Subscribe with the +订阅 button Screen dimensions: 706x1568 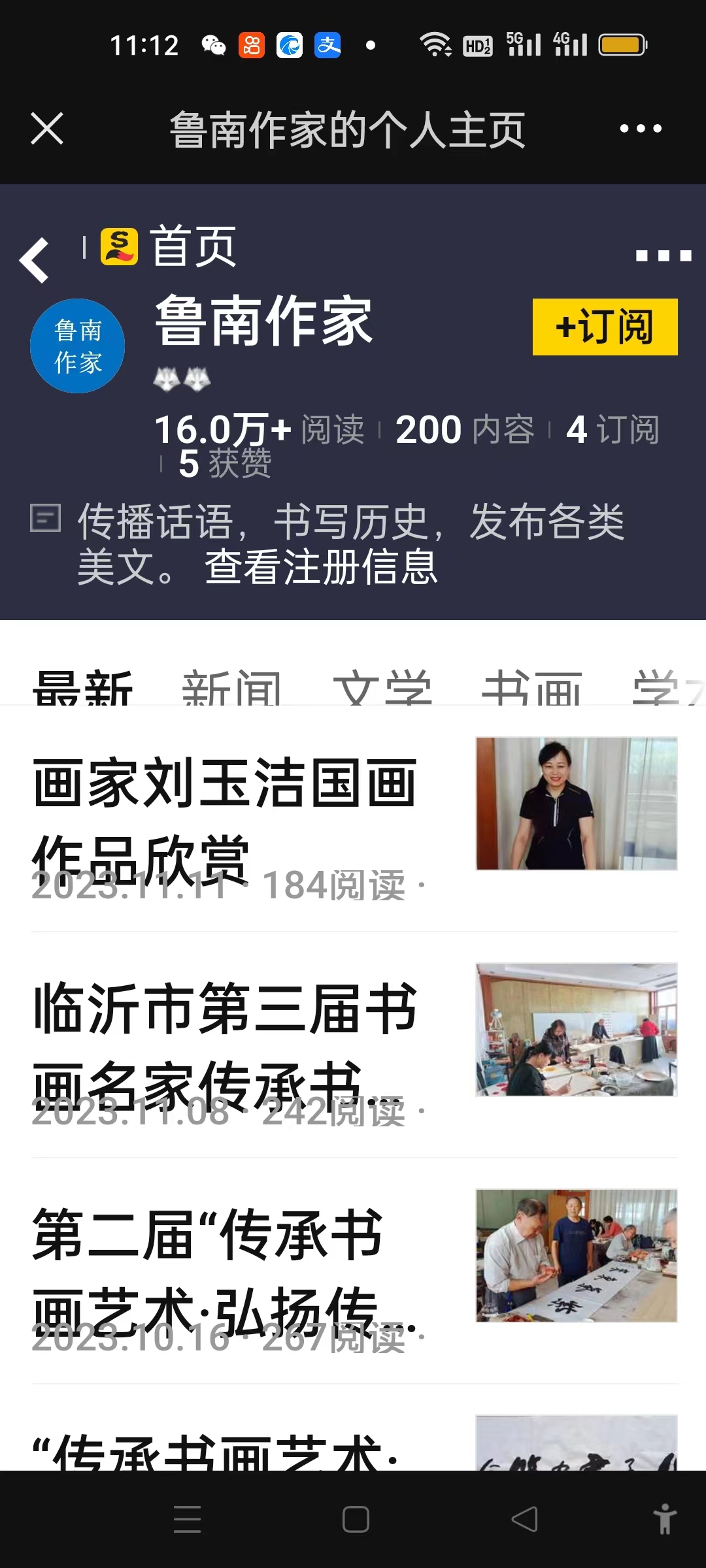point(605,327)
